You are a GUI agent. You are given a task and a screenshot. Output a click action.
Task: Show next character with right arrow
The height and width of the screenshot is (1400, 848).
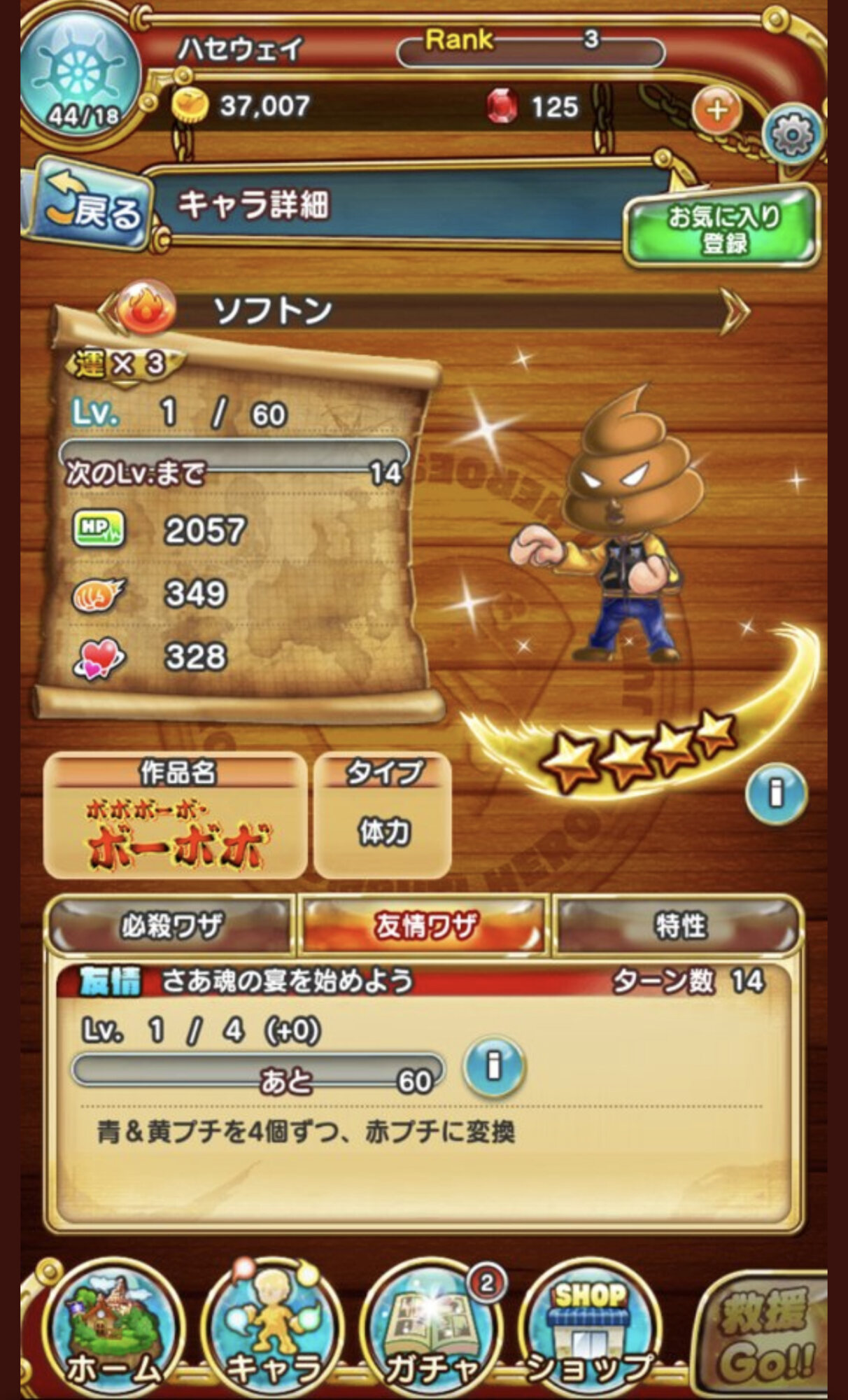[735, 311]
